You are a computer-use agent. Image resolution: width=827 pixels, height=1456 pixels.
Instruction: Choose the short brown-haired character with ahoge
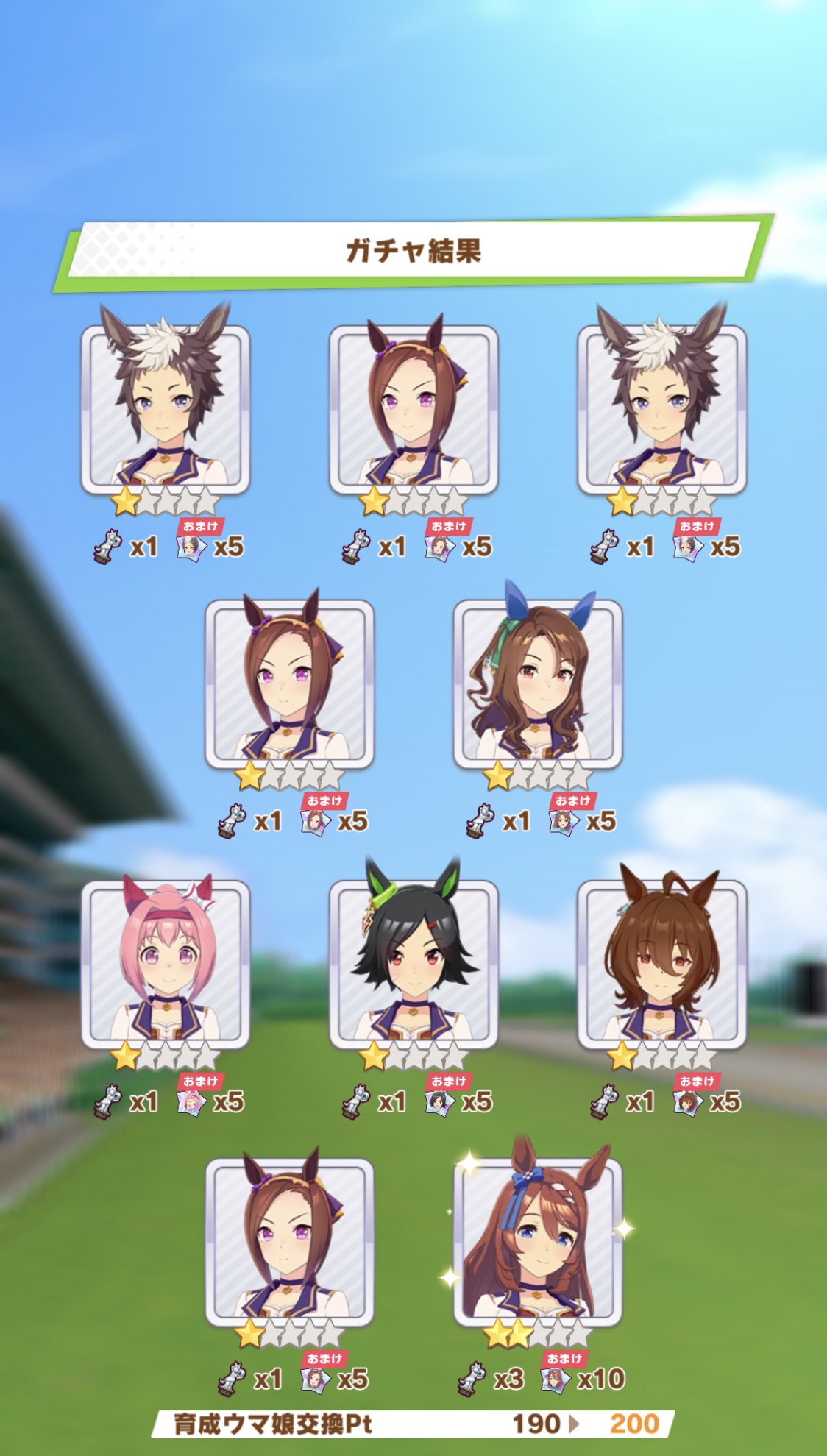coord(661,964)
